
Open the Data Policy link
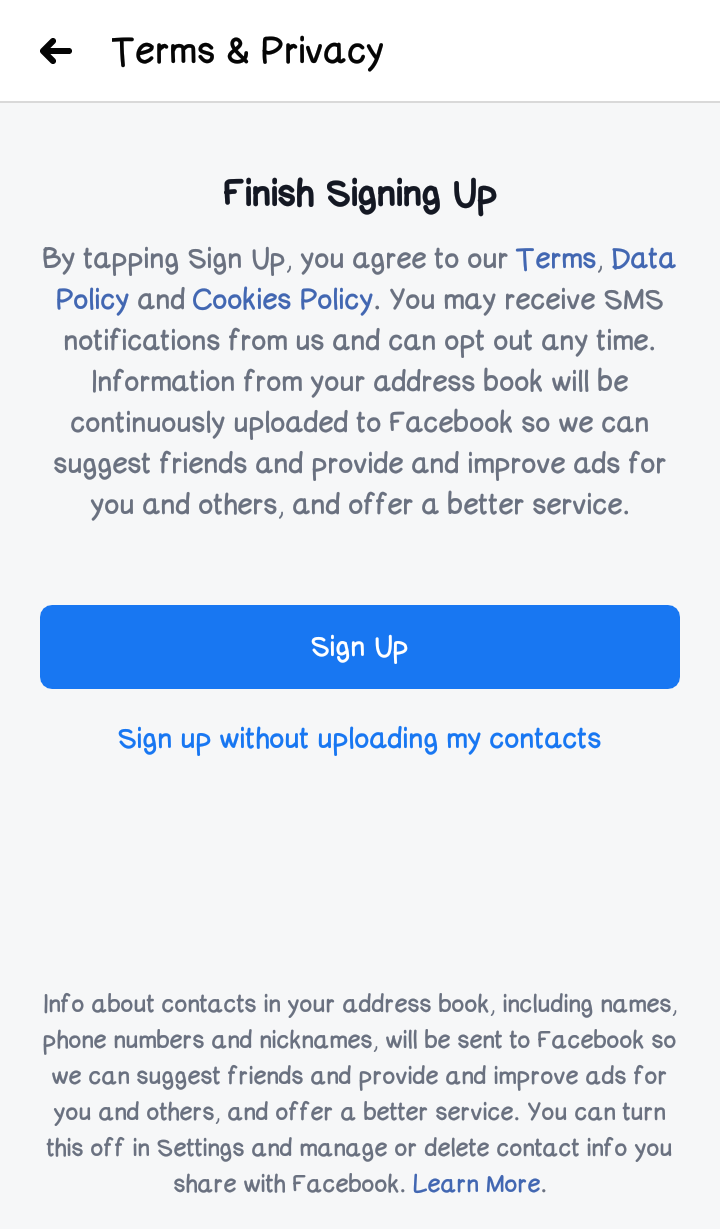[642, 259]
